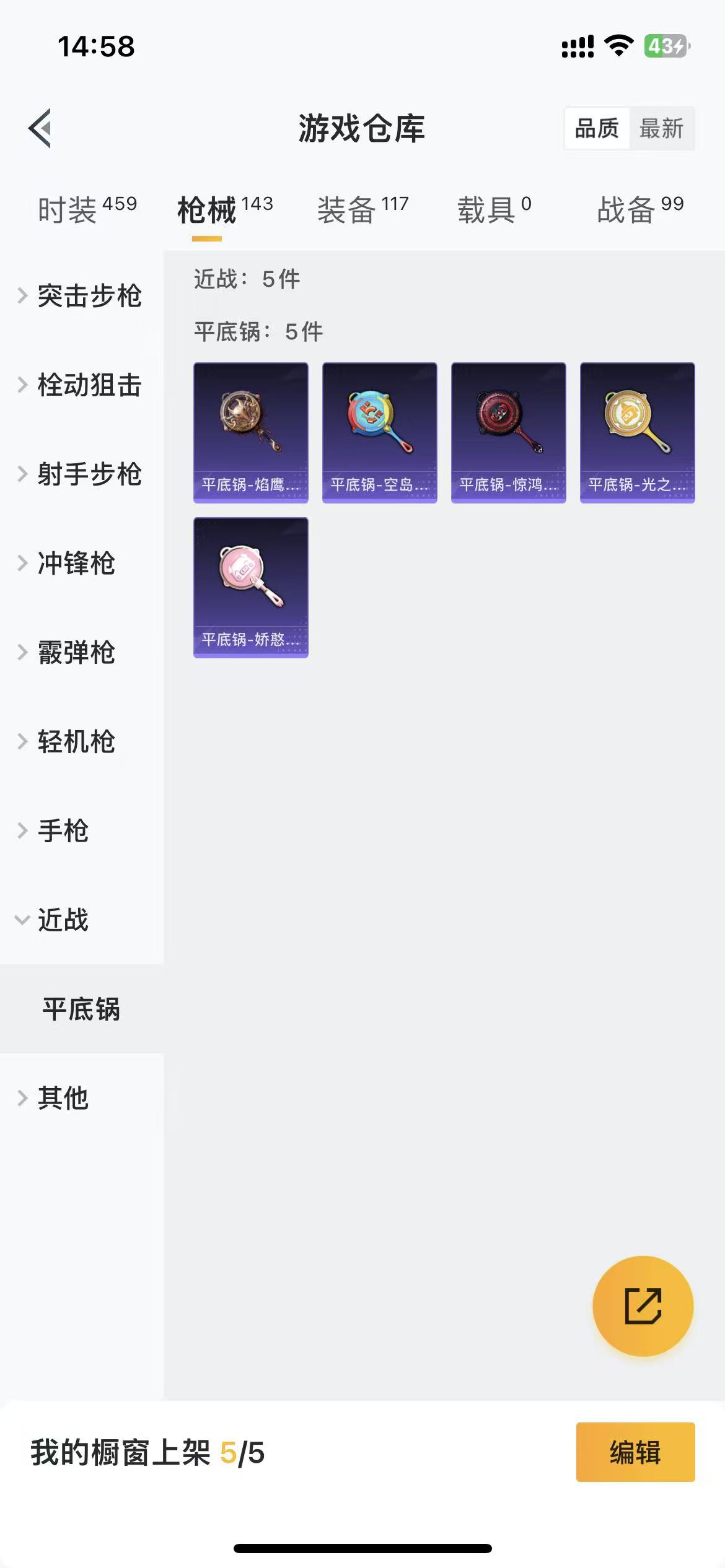725x1568 pixels.
Task: Switch sorting to 最新
Action: click(662, 128)
